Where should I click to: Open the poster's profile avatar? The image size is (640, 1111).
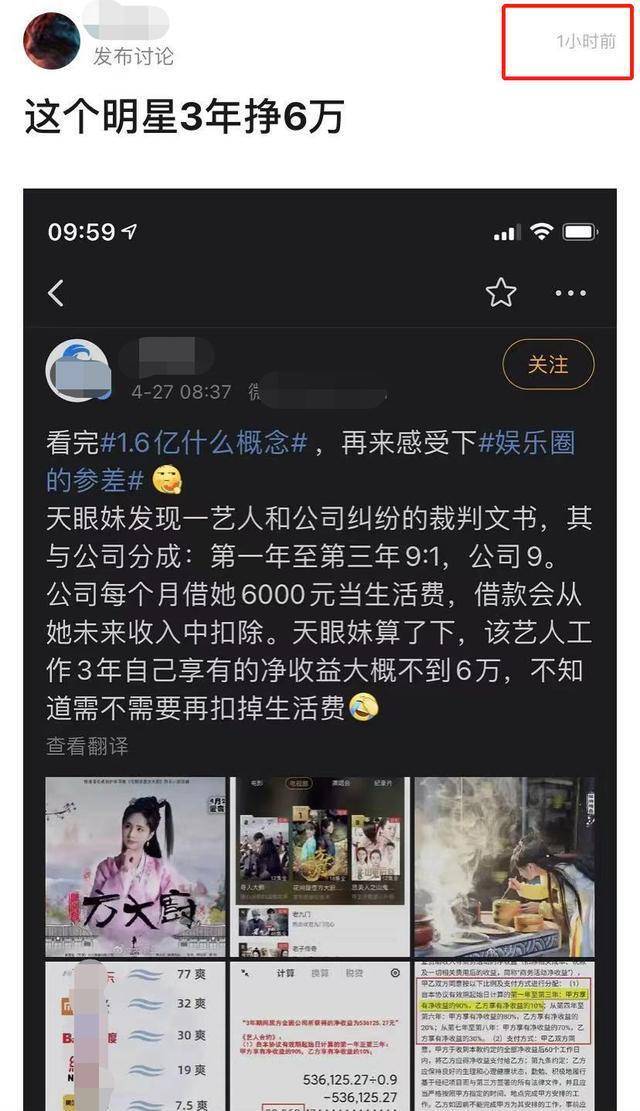point(51,42)
